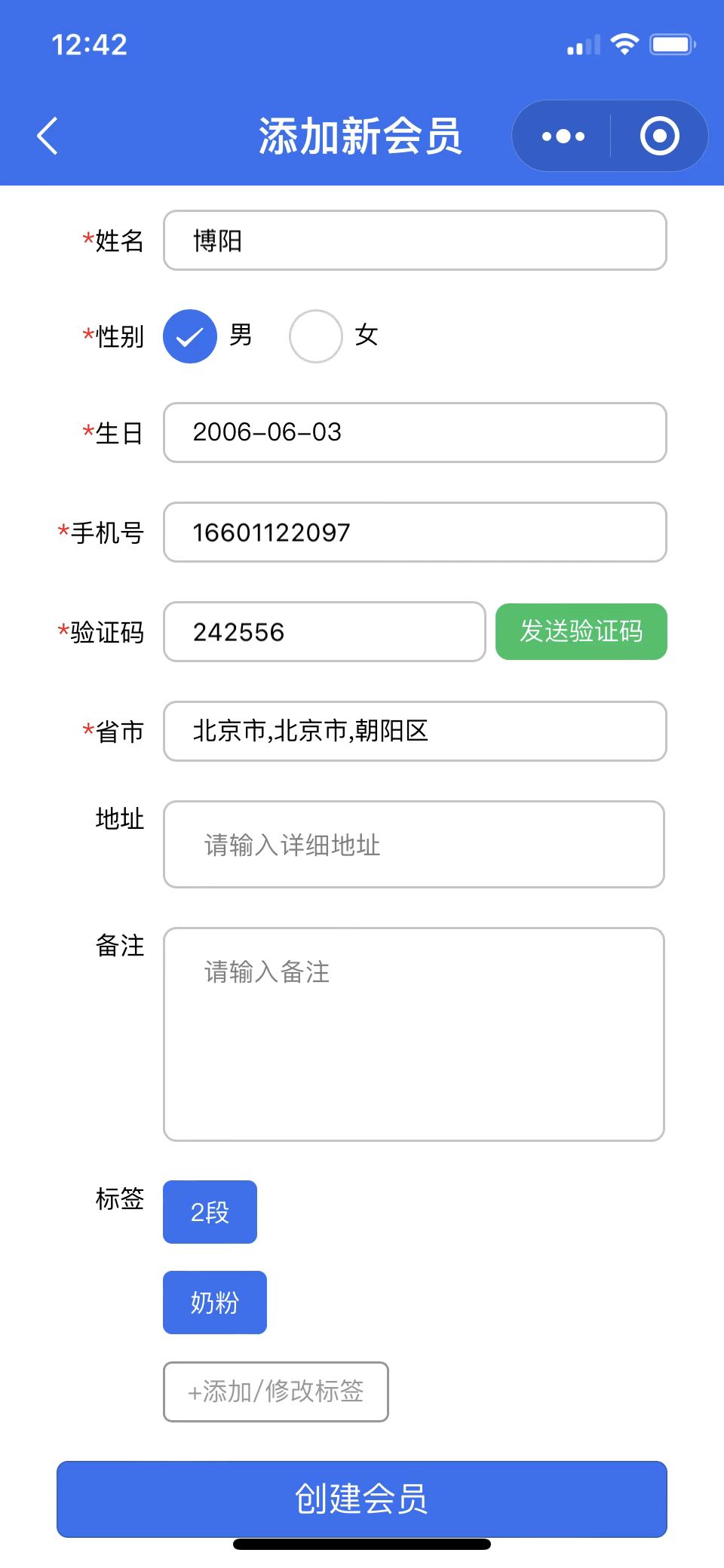Open the mini program more-options menu
Viewport: 724px width, 1568px height.
tap(563, 137)
